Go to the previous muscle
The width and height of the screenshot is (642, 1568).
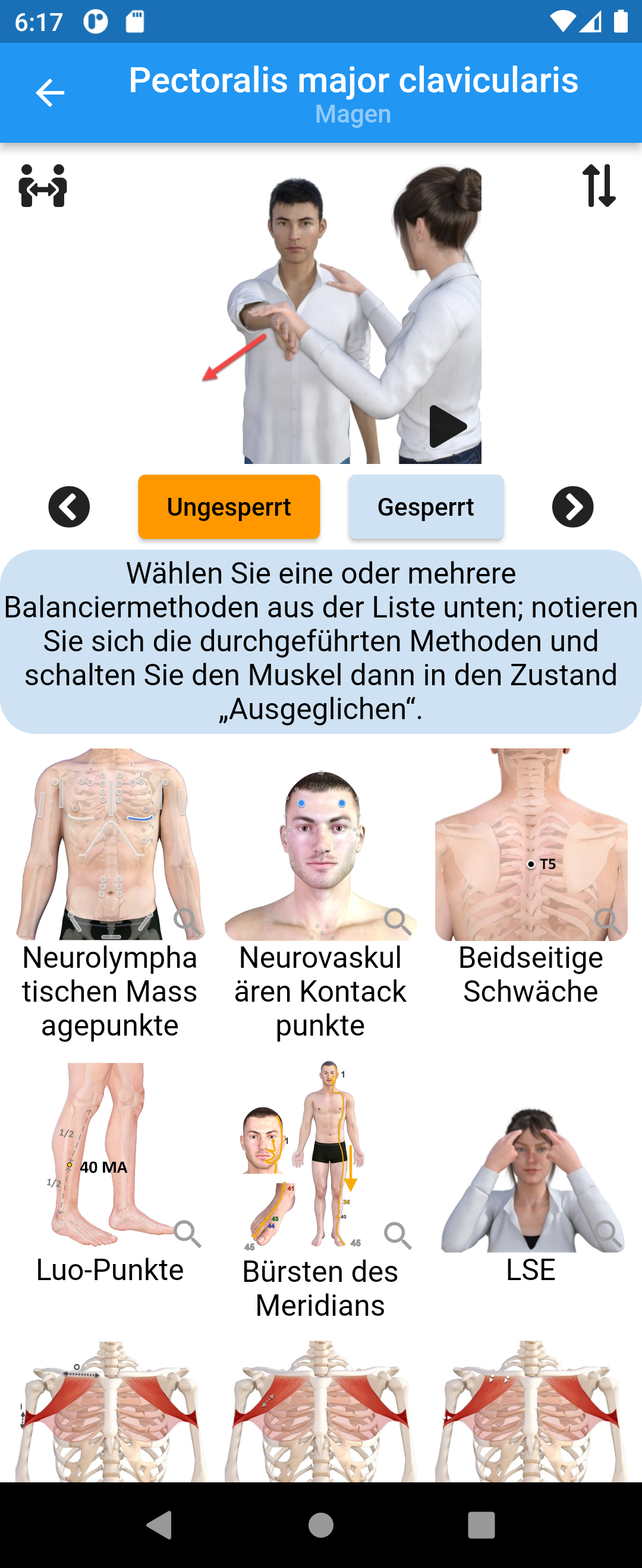69,507
